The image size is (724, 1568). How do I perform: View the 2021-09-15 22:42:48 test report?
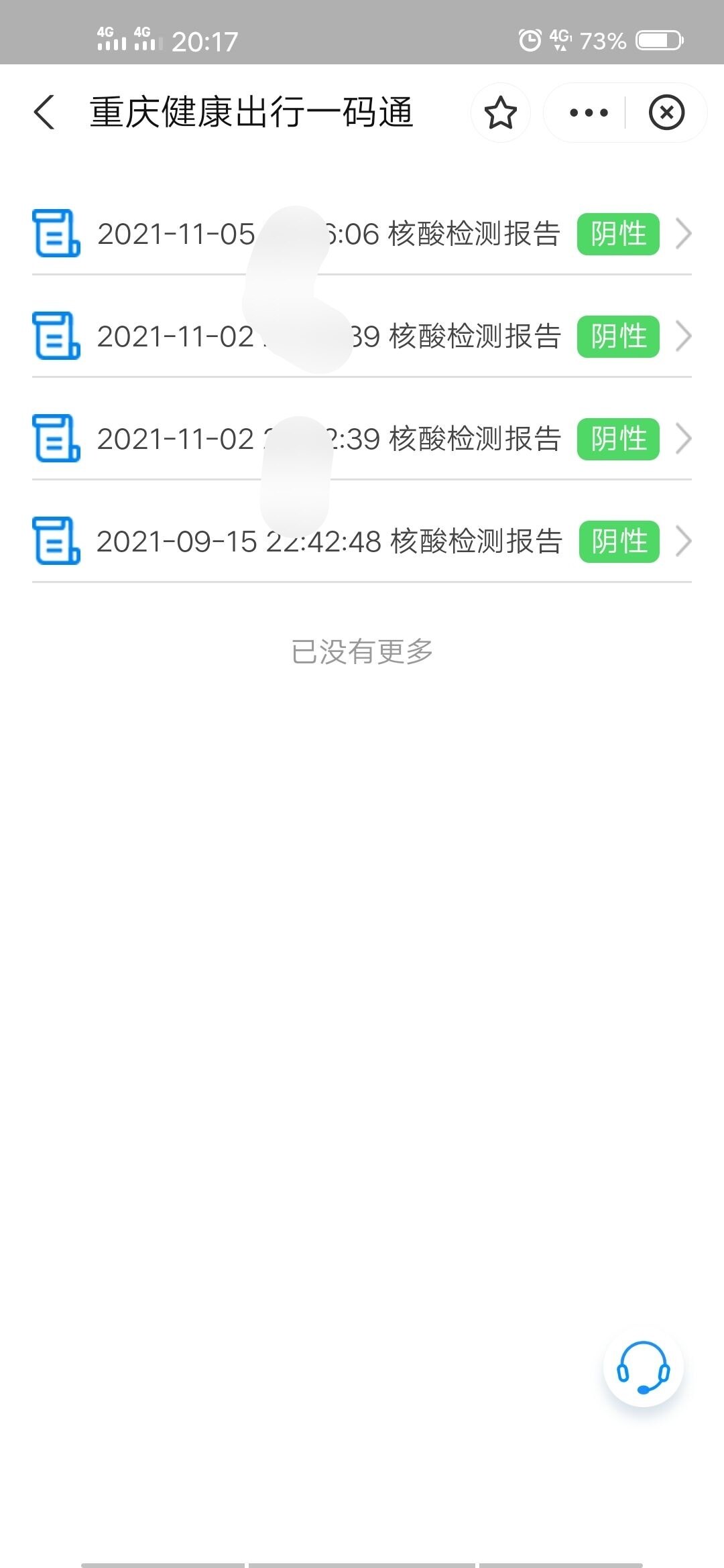[362, 541]
